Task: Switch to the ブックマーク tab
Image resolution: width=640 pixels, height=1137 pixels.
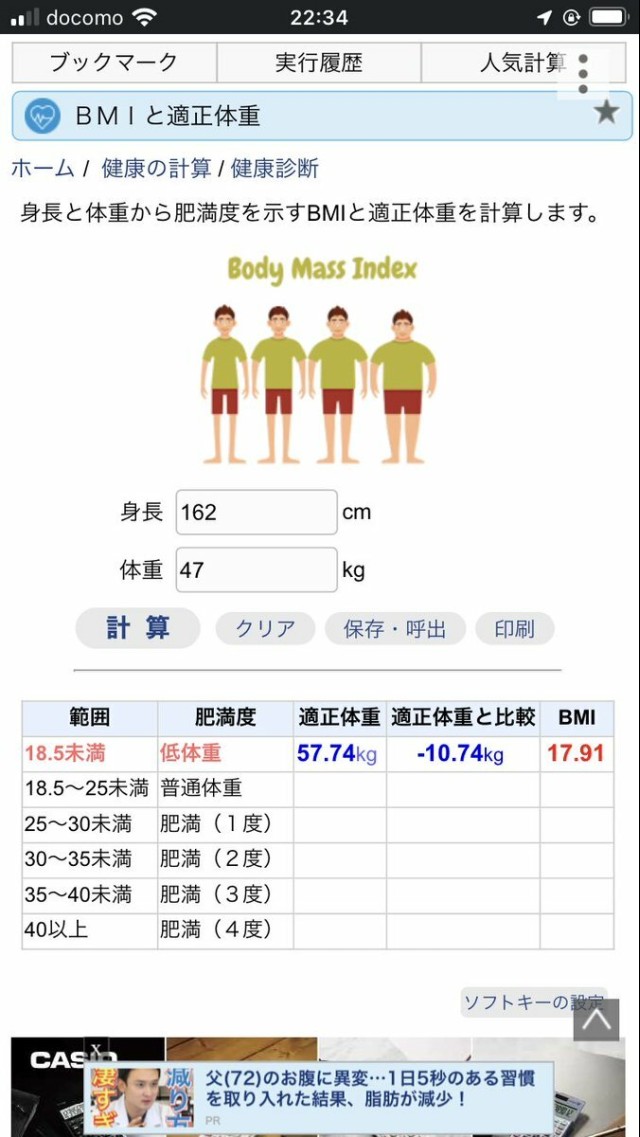Action: [114, 63]
